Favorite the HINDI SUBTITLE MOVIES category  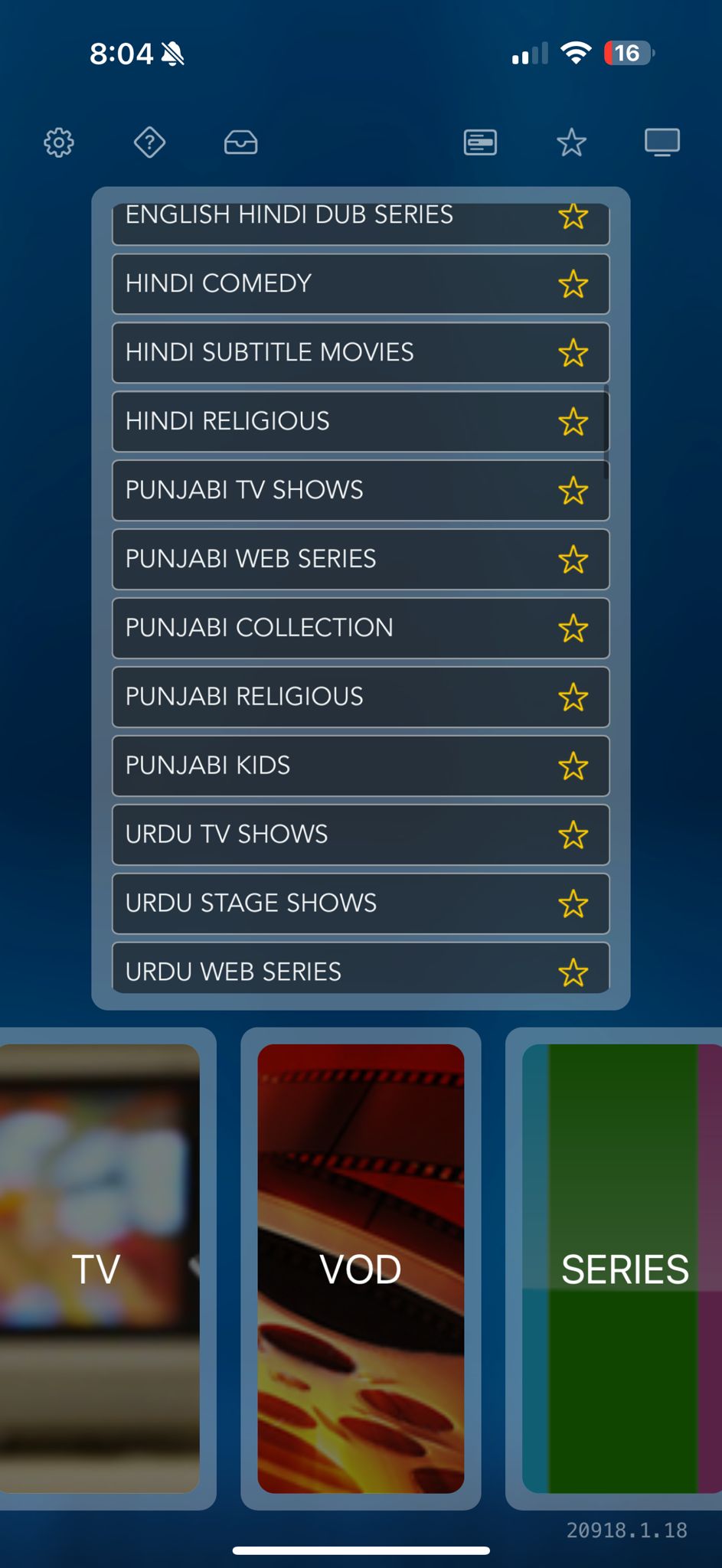(573, 353)
